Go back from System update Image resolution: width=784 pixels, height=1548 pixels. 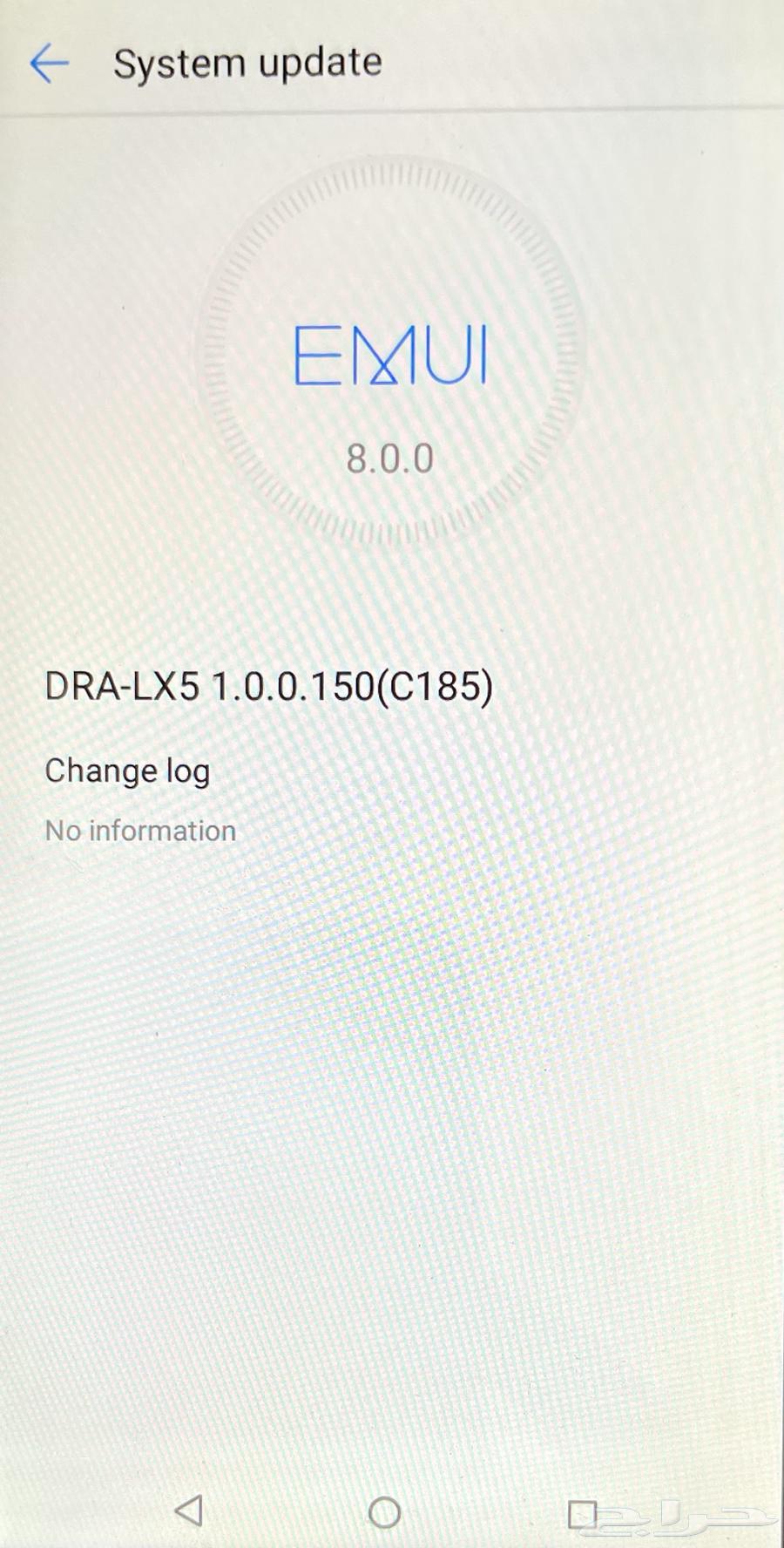(49, 64)
